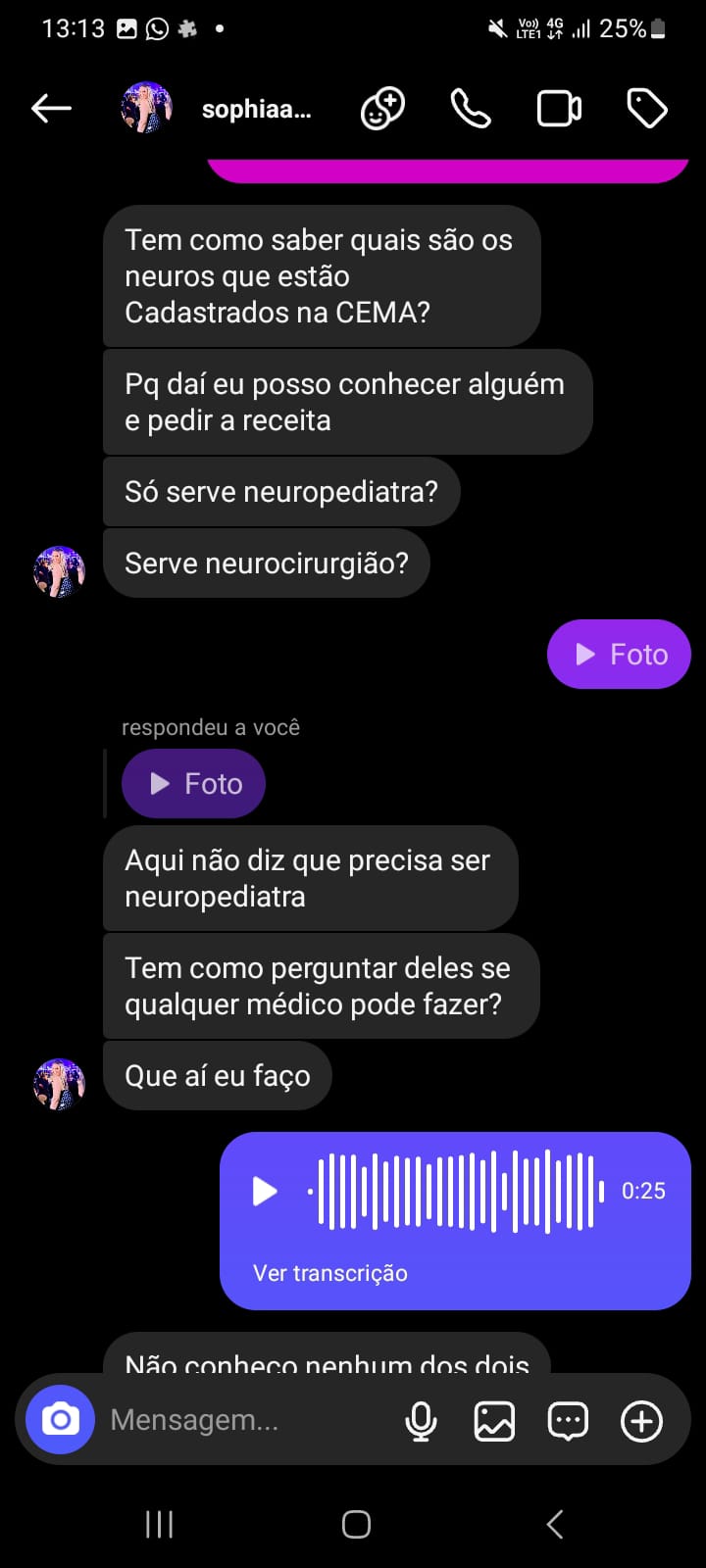Start a video call
This screenshot has height=1568, width=706.
[559, 109]
